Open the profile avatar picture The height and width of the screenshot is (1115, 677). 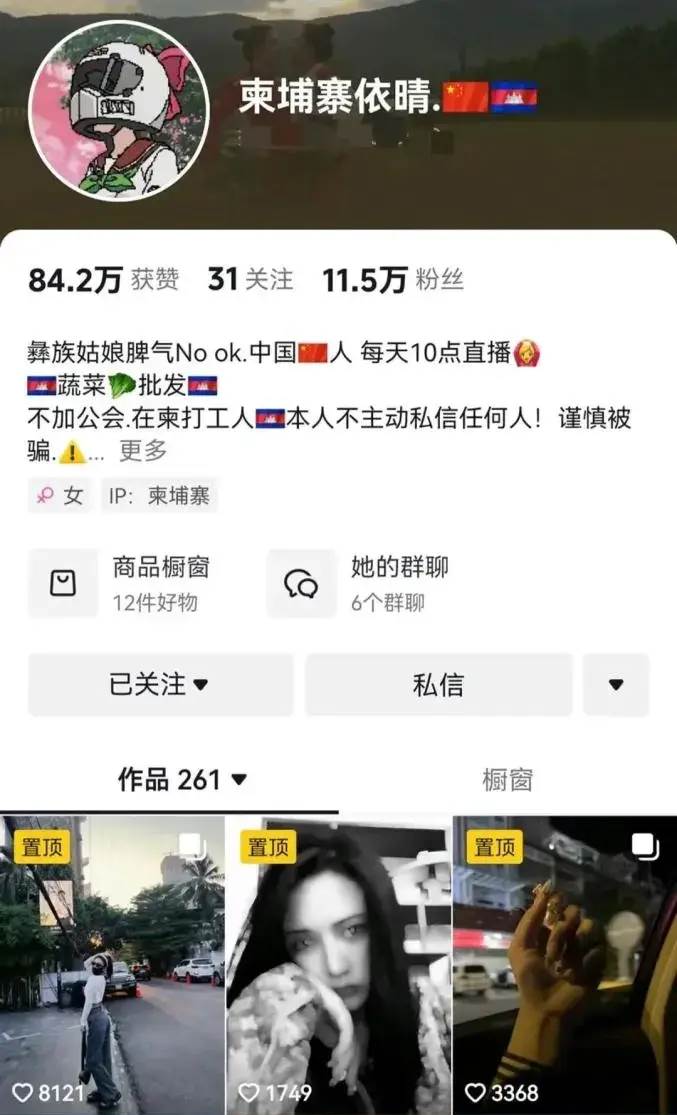(x=119, y=110)
